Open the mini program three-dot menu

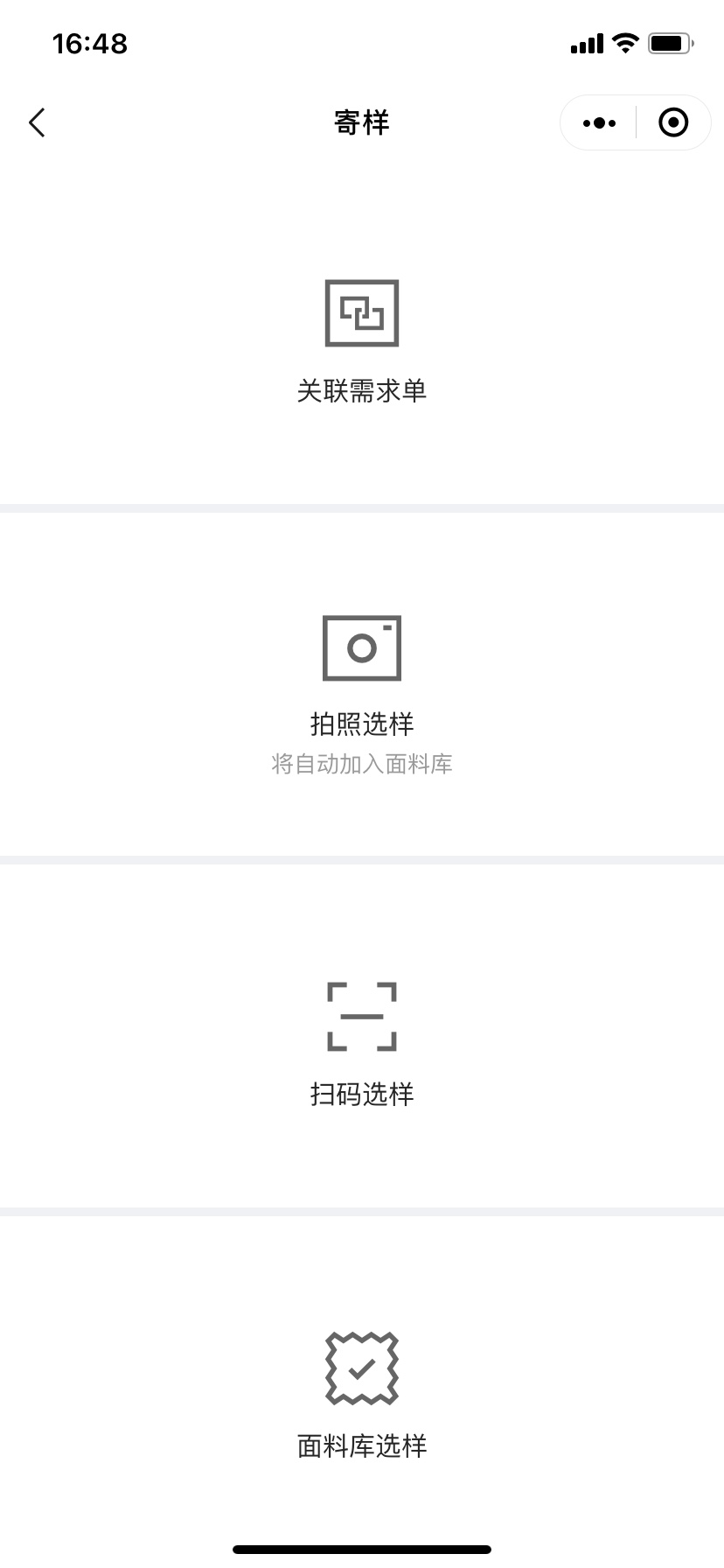click(x=599, y=123)
